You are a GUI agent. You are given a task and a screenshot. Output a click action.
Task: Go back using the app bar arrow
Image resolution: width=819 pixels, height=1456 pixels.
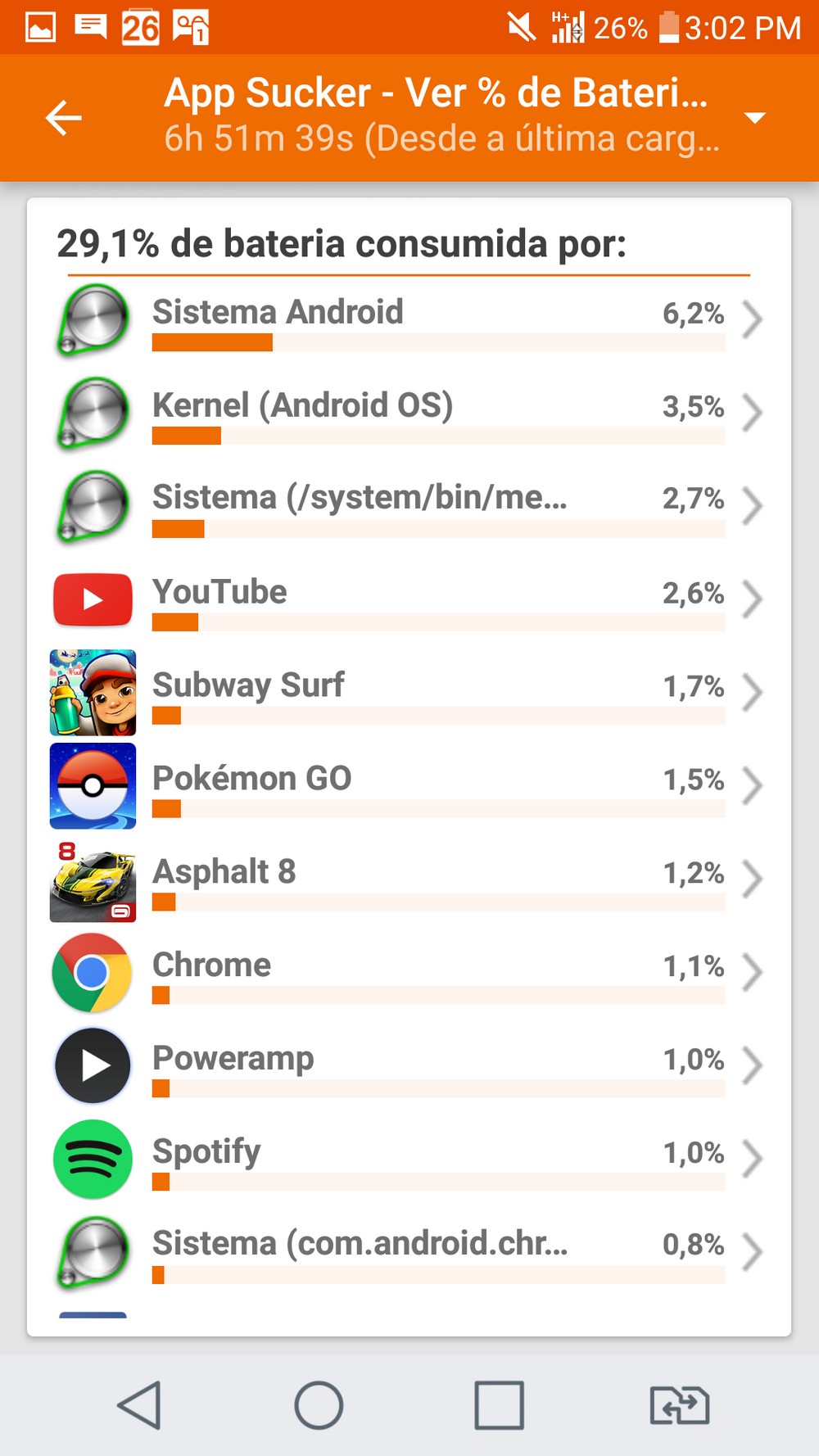(x=63, y=118)
